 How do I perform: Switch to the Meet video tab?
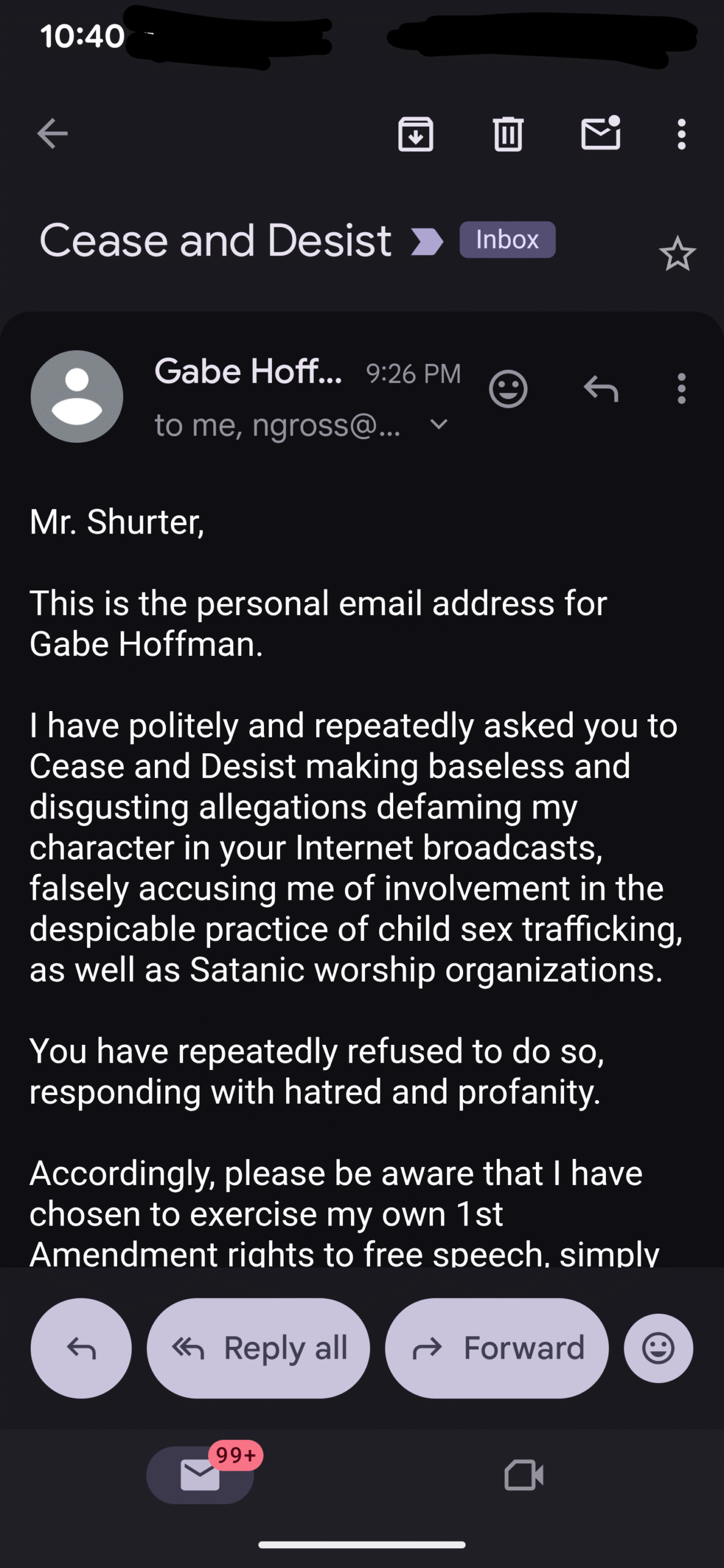click(x=524, y=1475)
